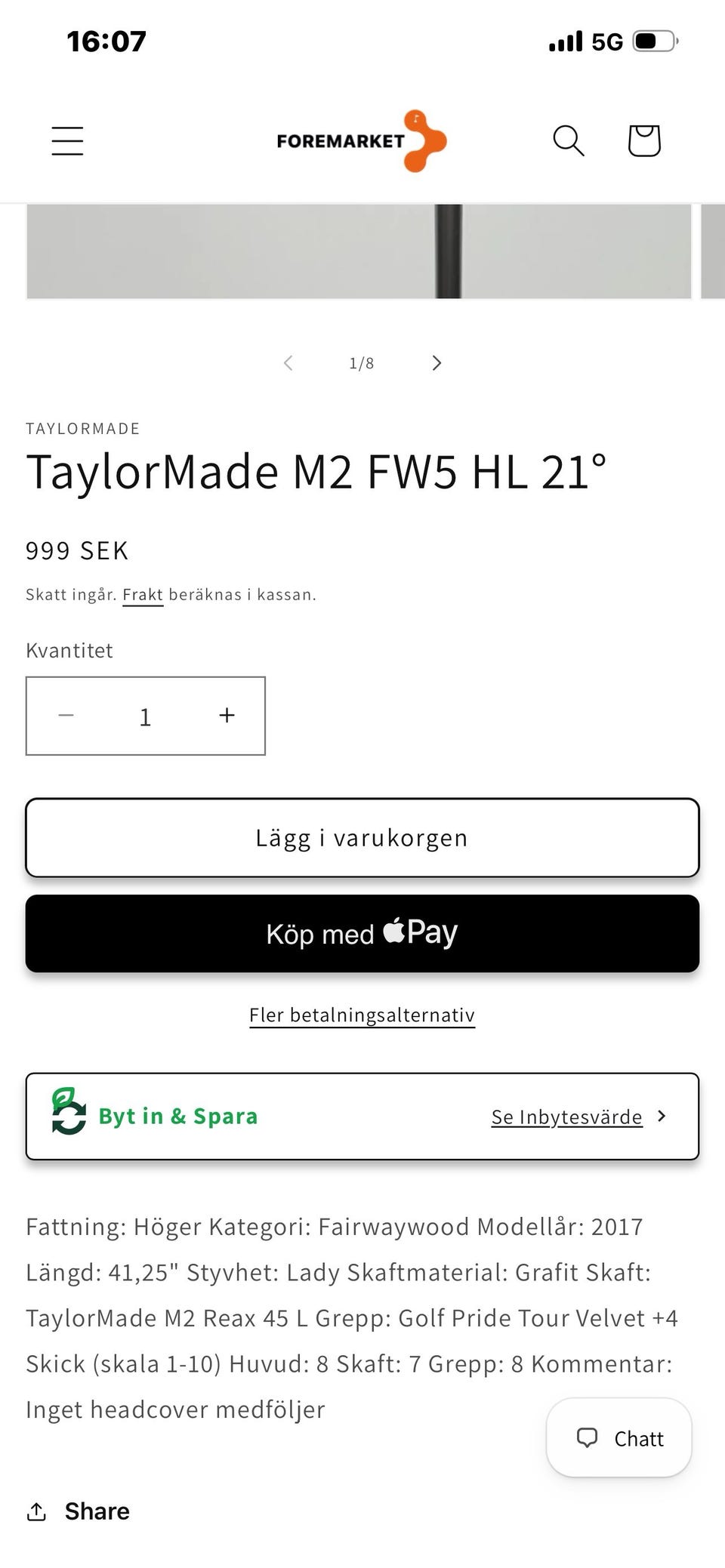Increase quantity with the plus button

(x=227, y=716)
